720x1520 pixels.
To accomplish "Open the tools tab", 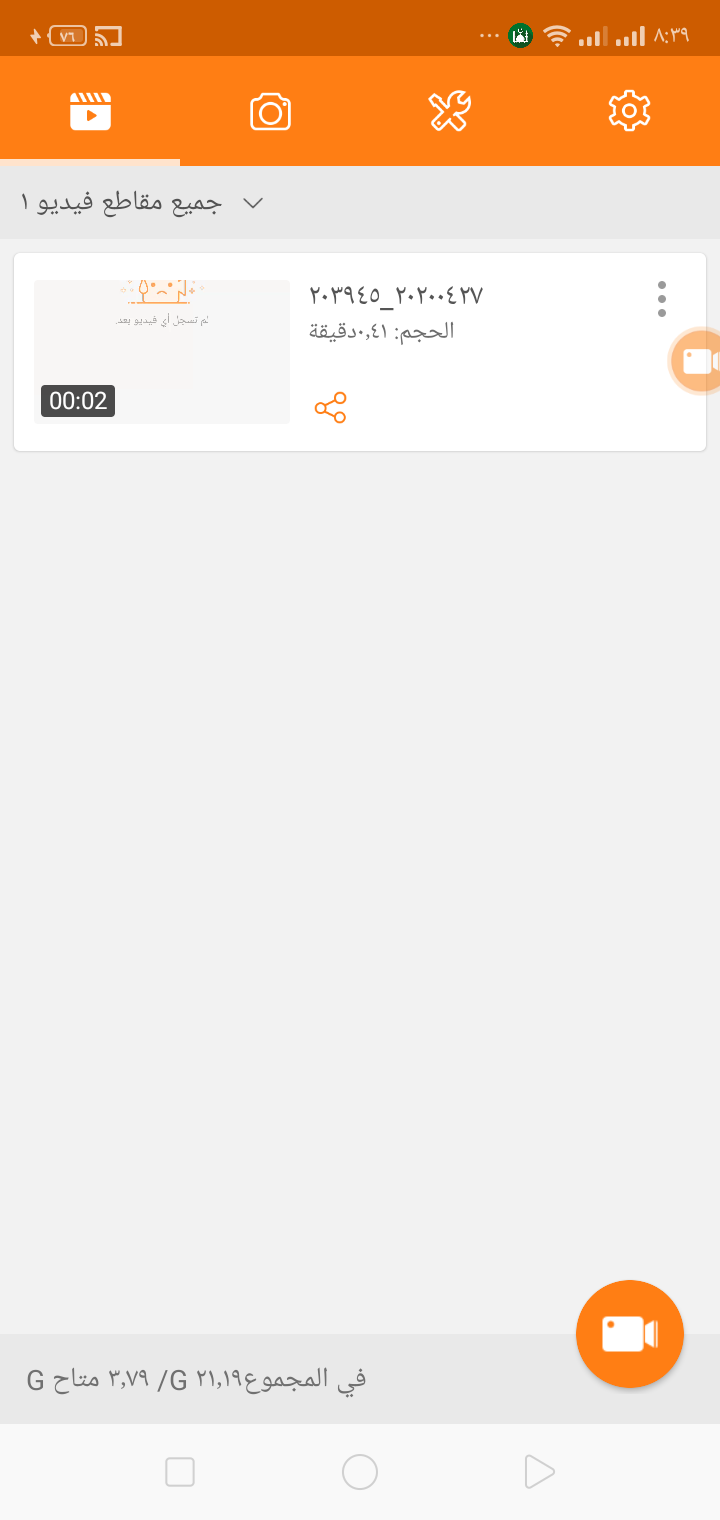I will coord(450,111).
